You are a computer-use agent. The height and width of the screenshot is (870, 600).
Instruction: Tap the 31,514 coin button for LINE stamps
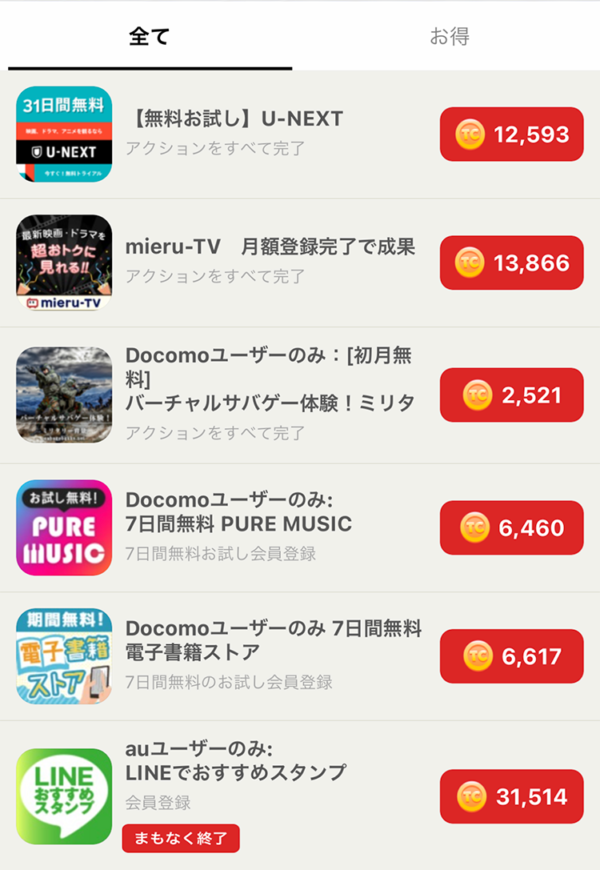click(x=511, y=796)
